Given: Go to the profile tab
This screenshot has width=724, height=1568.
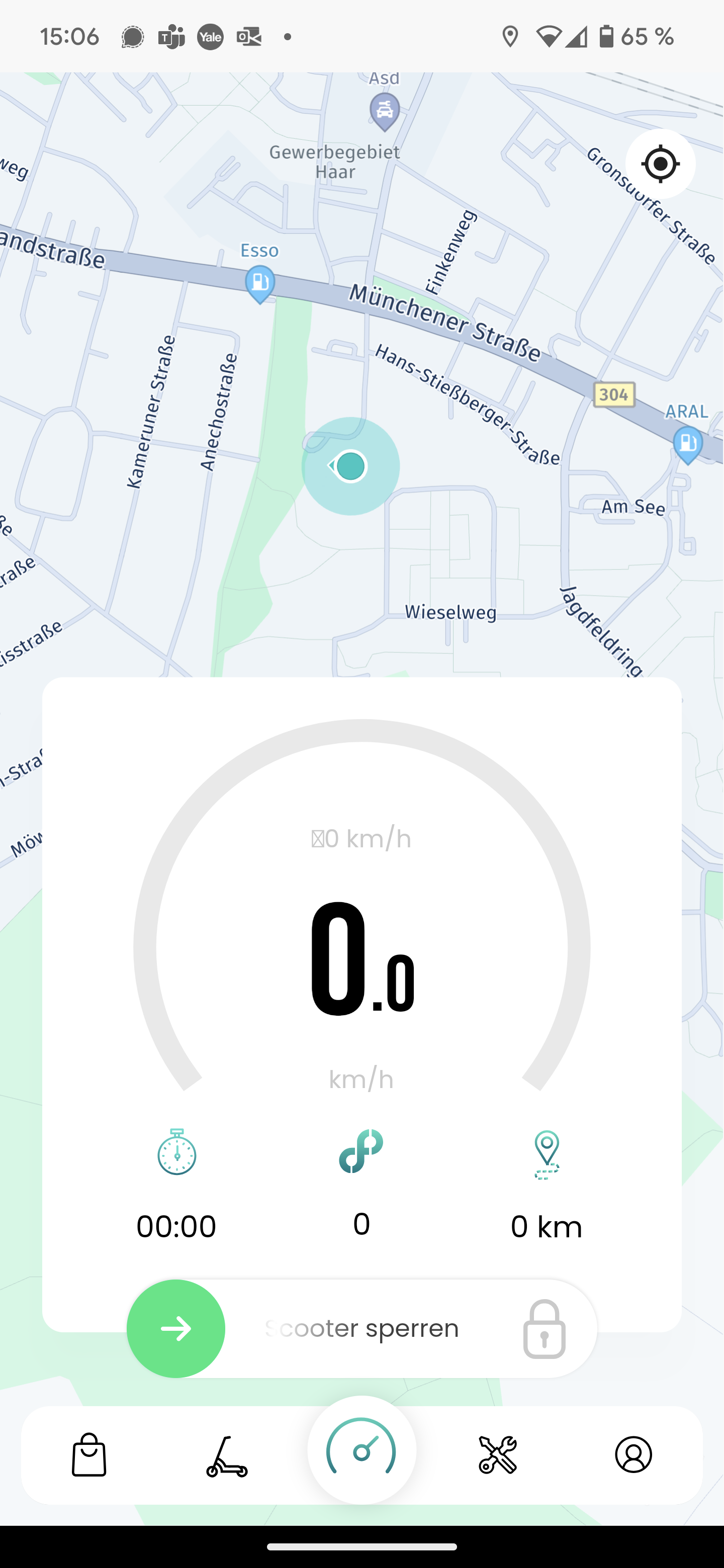Looking at the screenshot, I should click(x=633, y=1455).
